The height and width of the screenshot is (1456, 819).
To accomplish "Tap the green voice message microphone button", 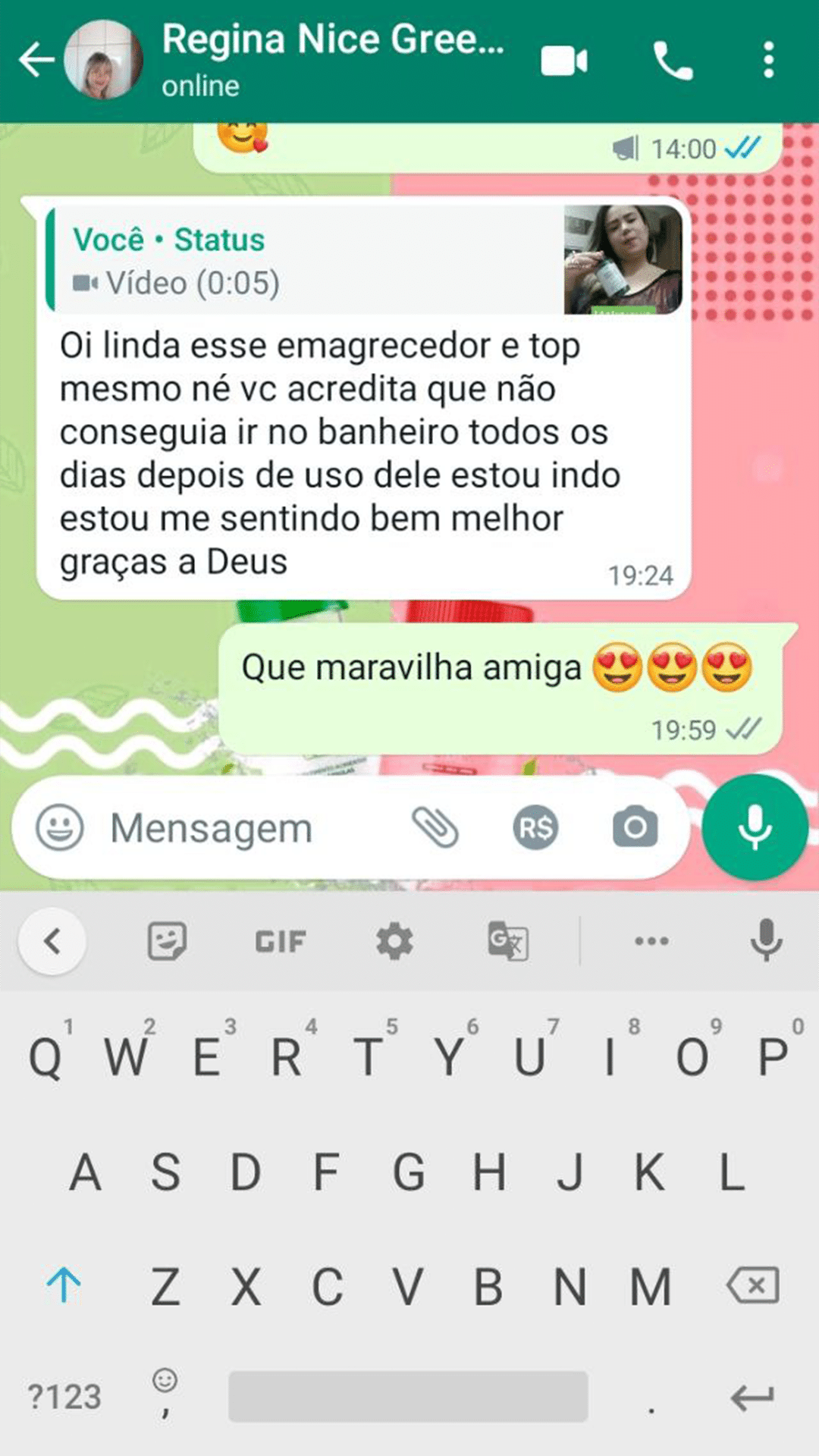I will point(755,827).
